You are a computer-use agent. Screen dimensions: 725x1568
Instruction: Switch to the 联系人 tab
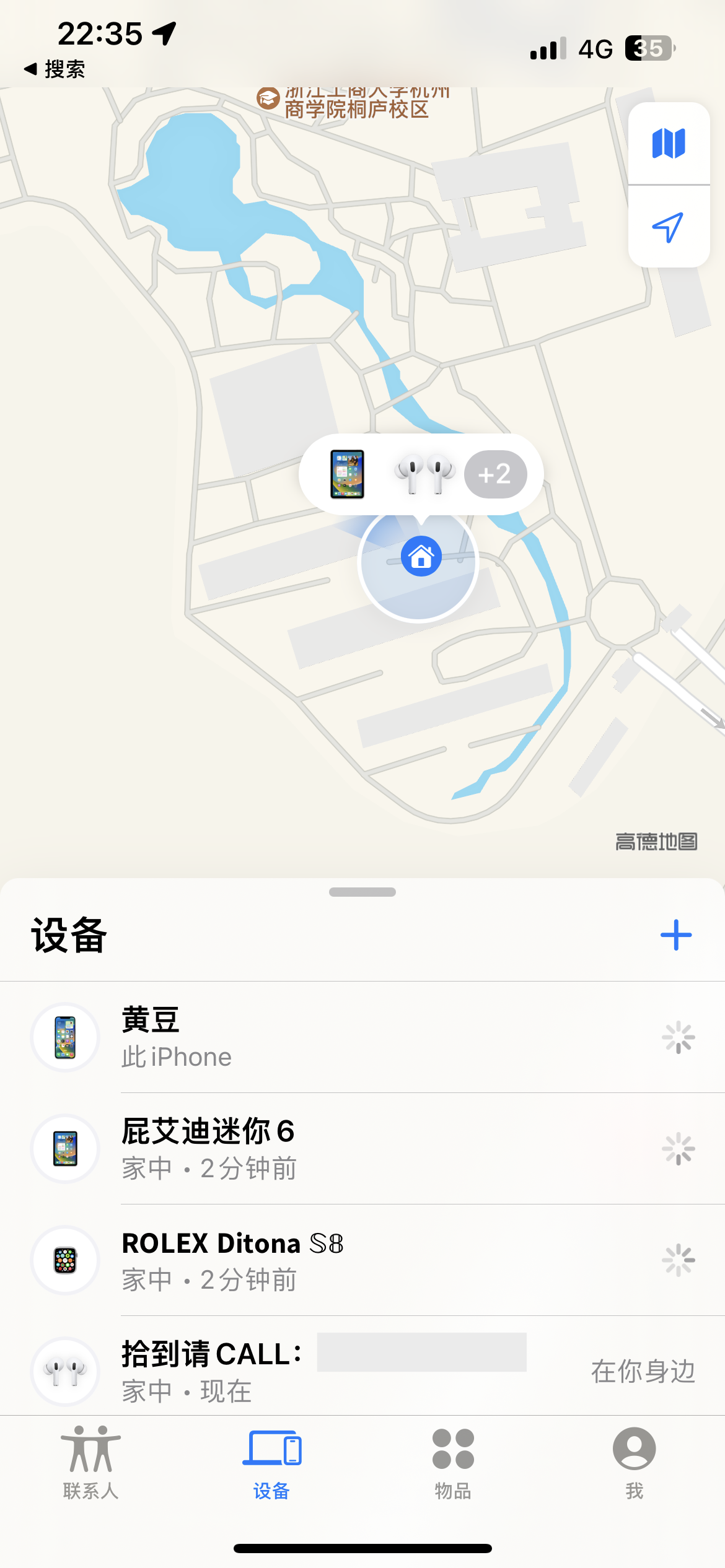(x=90, y=1463)
